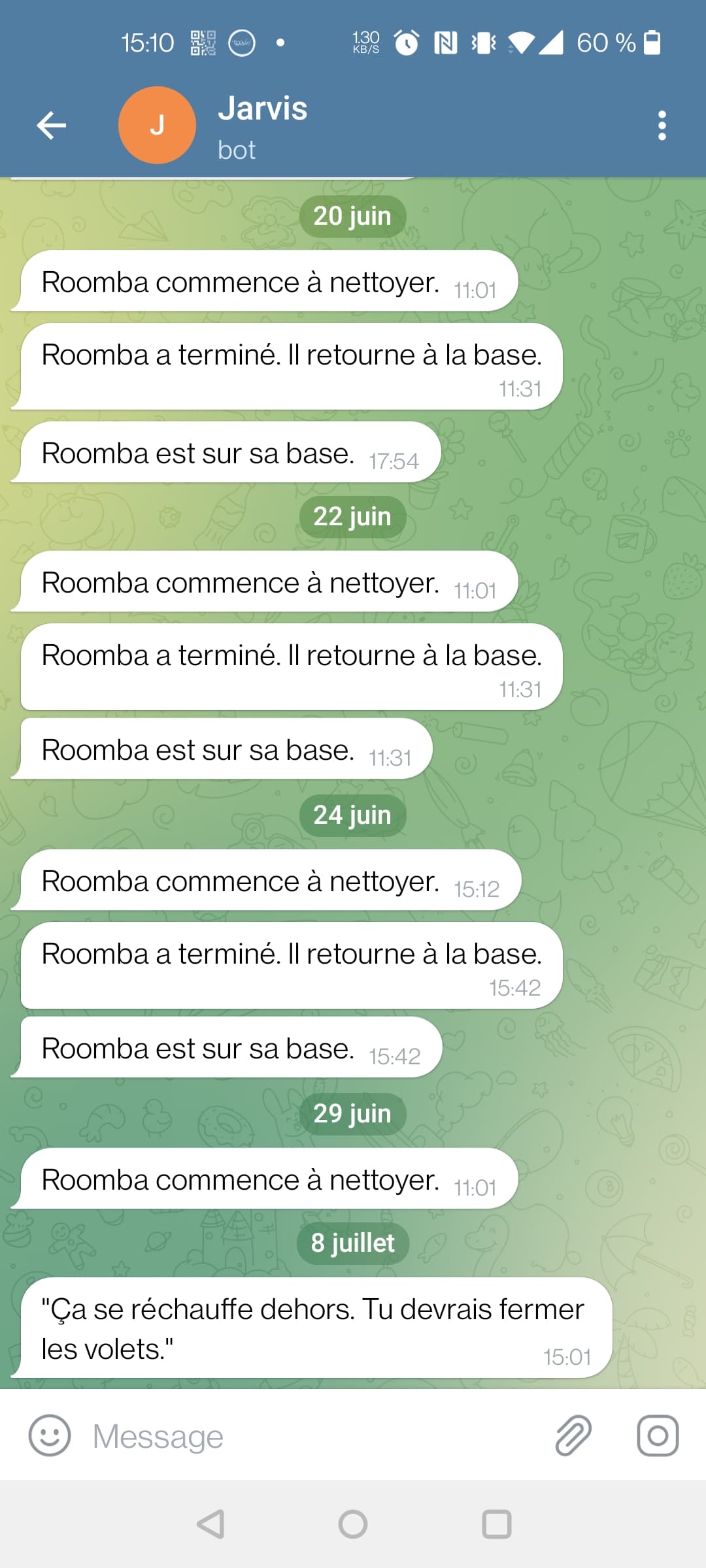The image size is (706, 1568).
Task: Open the camera button in message bar
Action: (658, 1435)
